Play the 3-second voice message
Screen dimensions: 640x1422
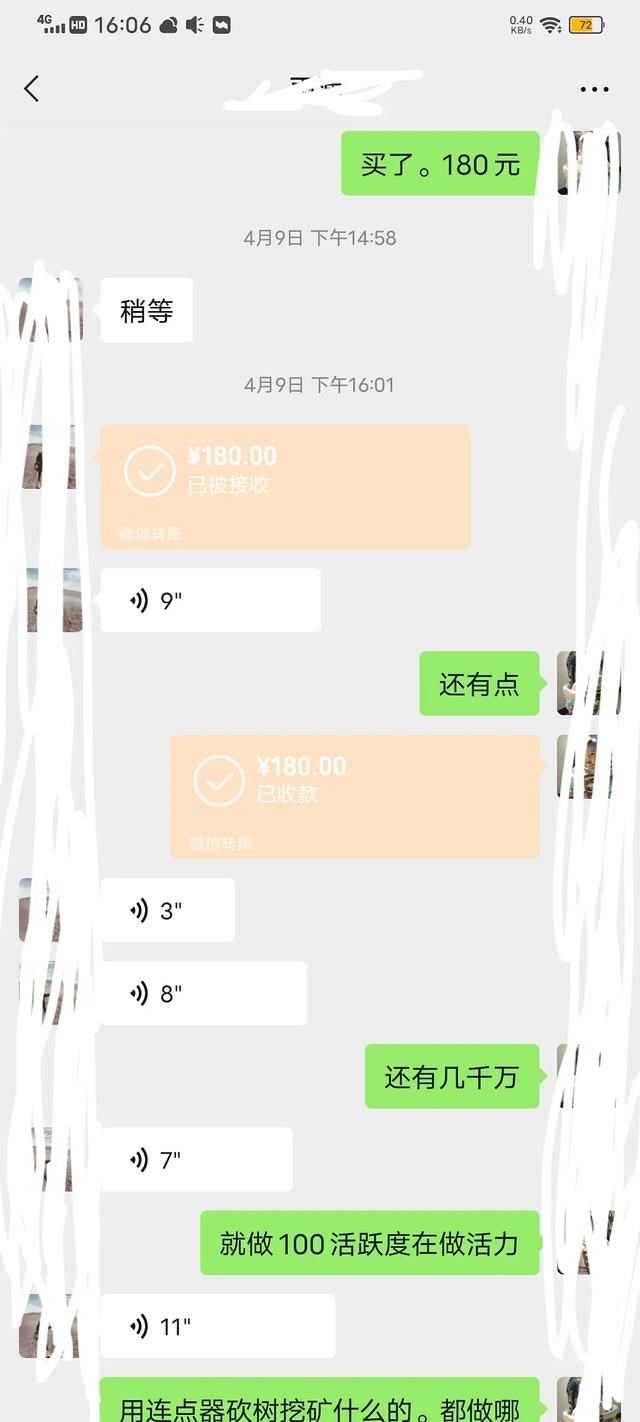pos(168,910)
